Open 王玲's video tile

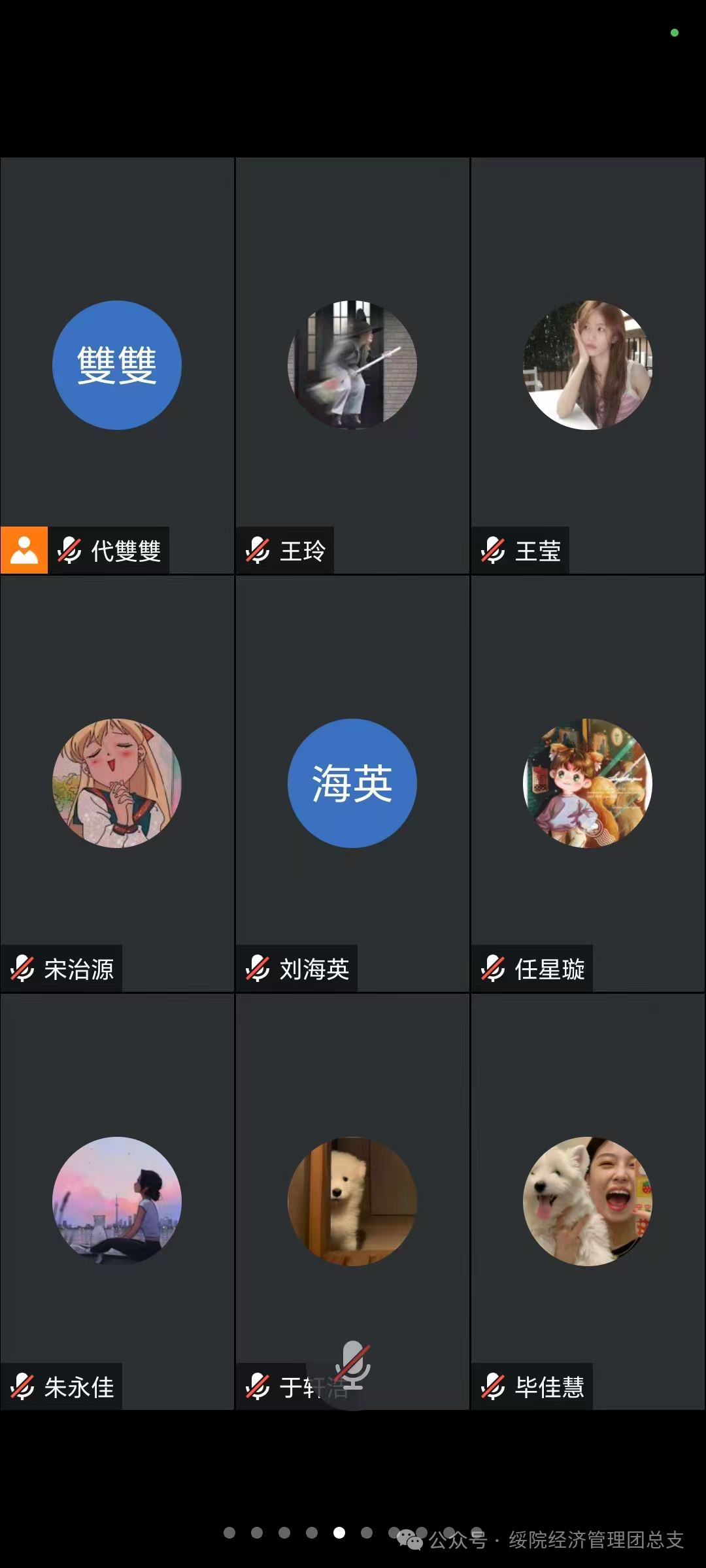pos(352,366)
